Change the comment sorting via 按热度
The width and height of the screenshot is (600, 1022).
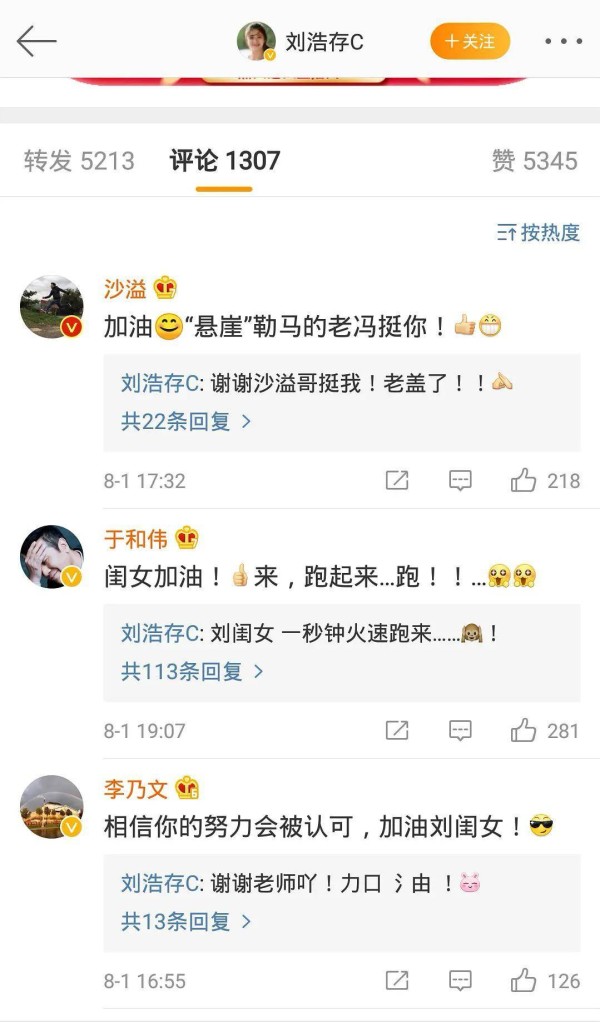539,233
